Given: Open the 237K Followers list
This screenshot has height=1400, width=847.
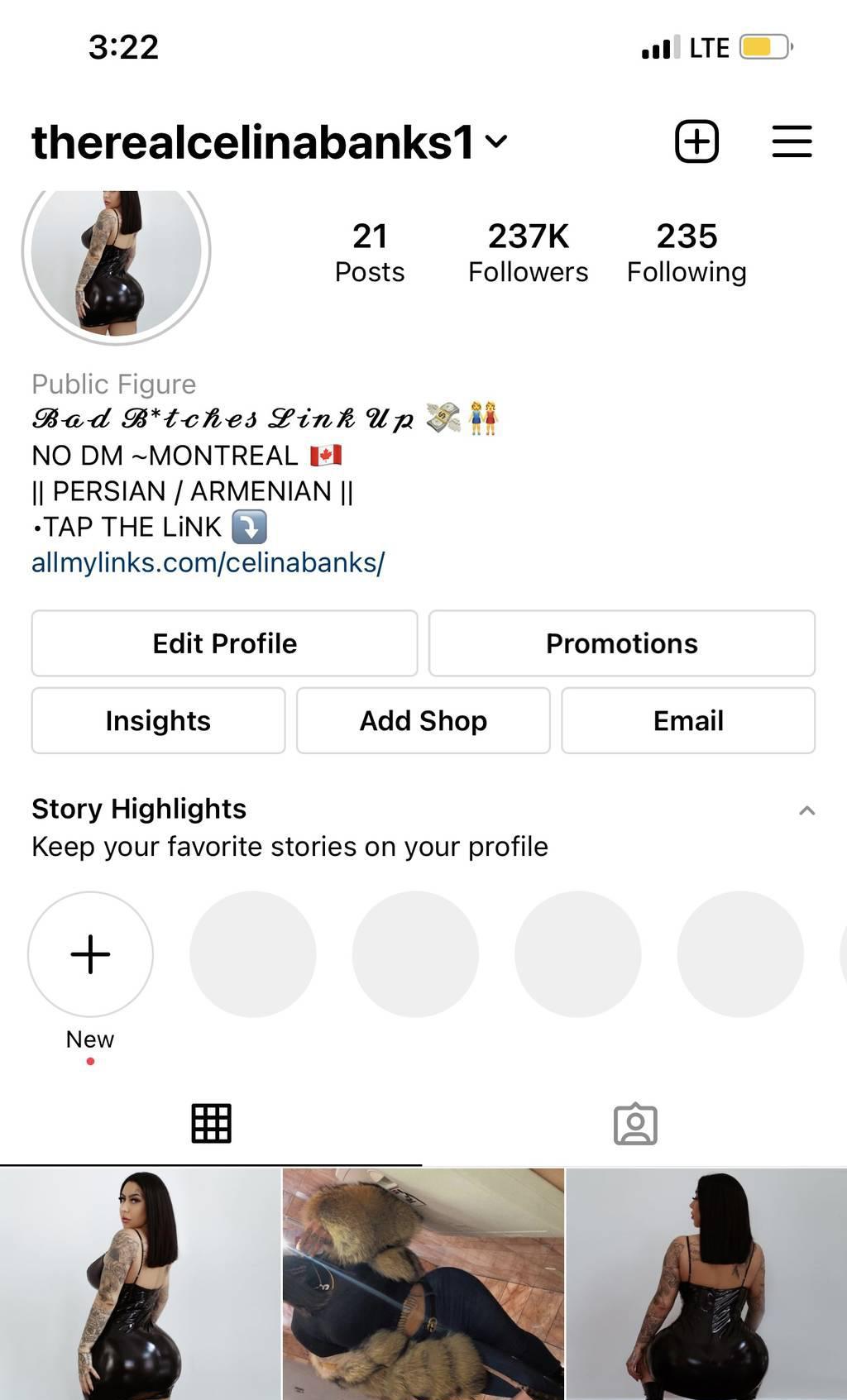Looking at the screenshot, I should pyautogui.click(x=528, y=252).
